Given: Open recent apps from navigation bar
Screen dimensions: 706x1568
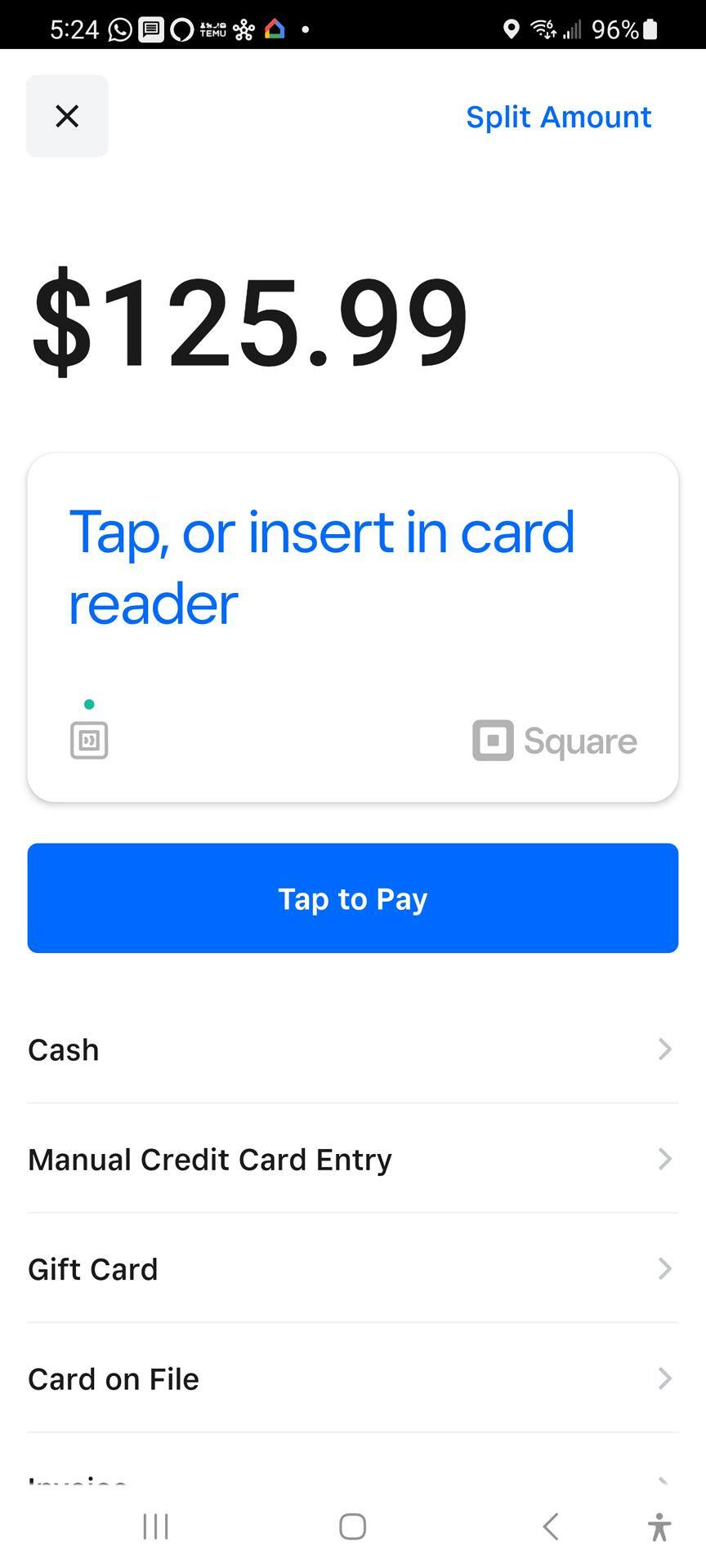Looking at the screenshot, I should tap(155, 1526).
